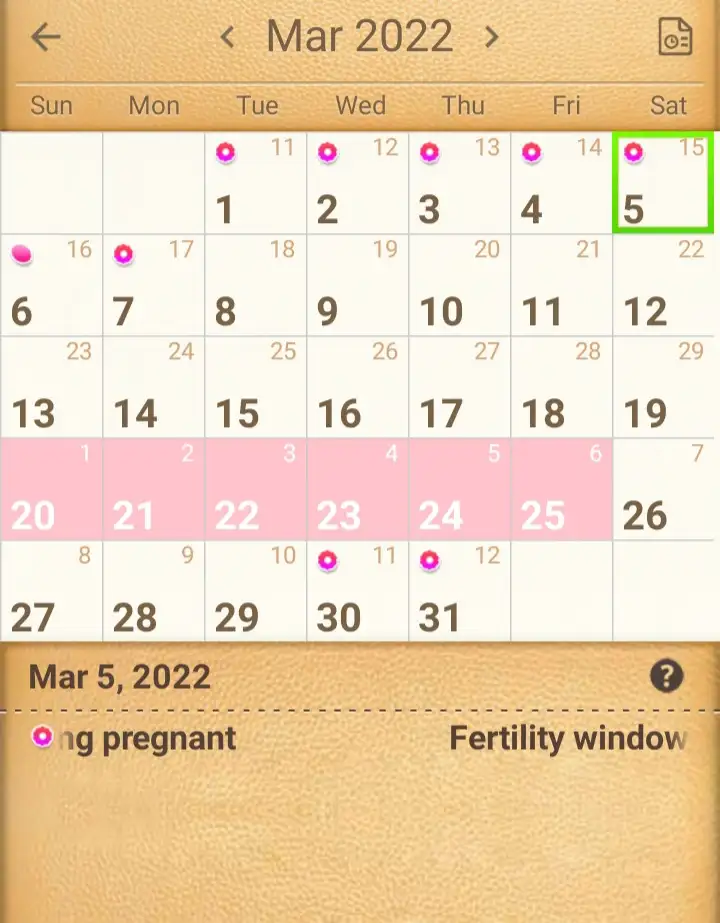This screenshot has width=720, height=923.
Task: Choose March 7 in the calendar
Action: click(153, 286)
